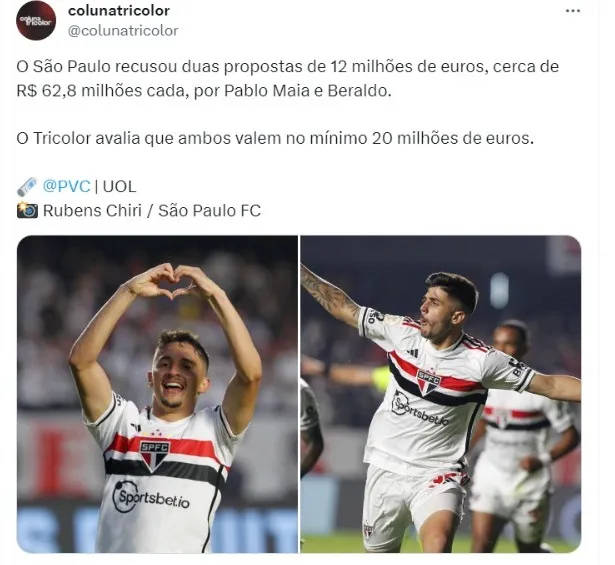Open the tweet's overflow menu
This screenshot has height=565, width=615.
pyautogui.click(x=572, y=12)
